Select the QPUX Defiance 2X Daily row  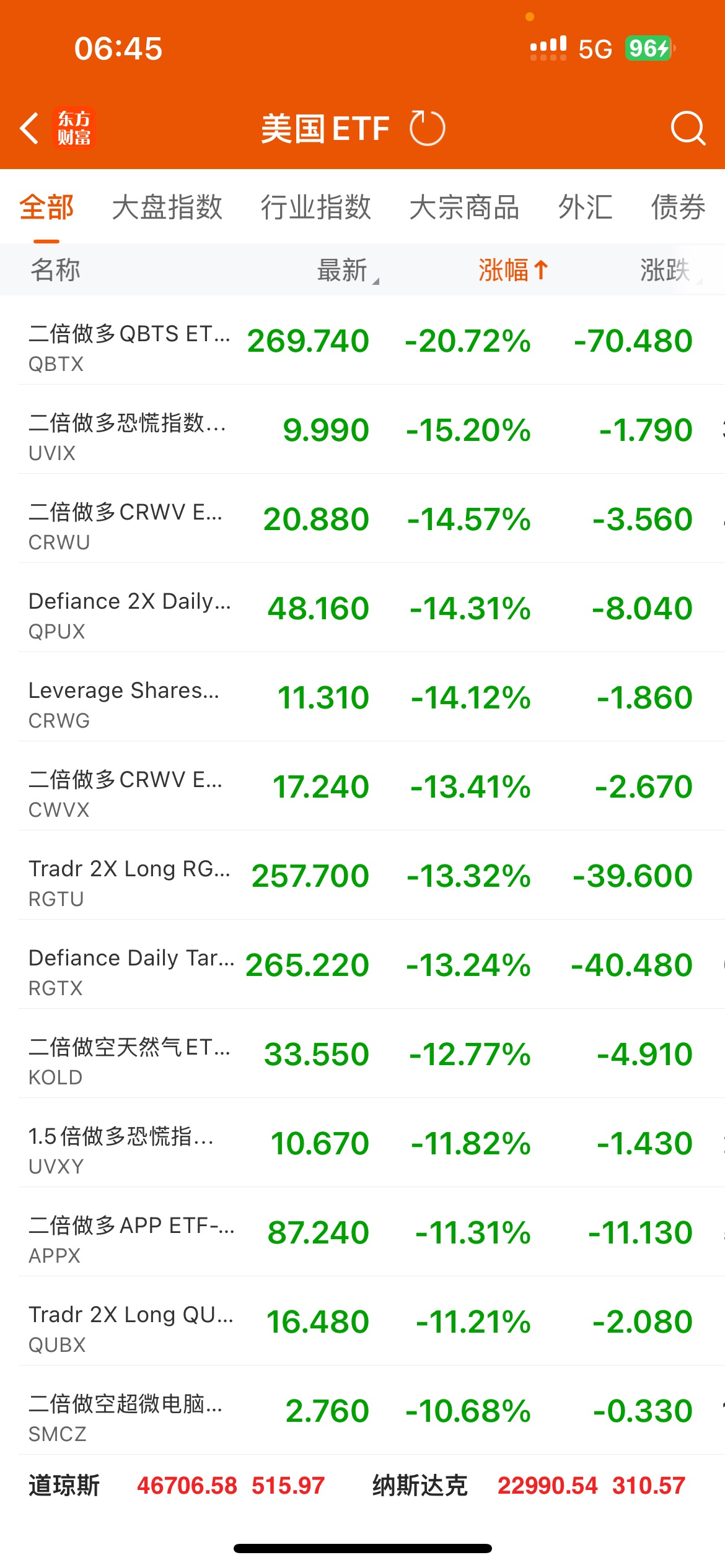362,608
